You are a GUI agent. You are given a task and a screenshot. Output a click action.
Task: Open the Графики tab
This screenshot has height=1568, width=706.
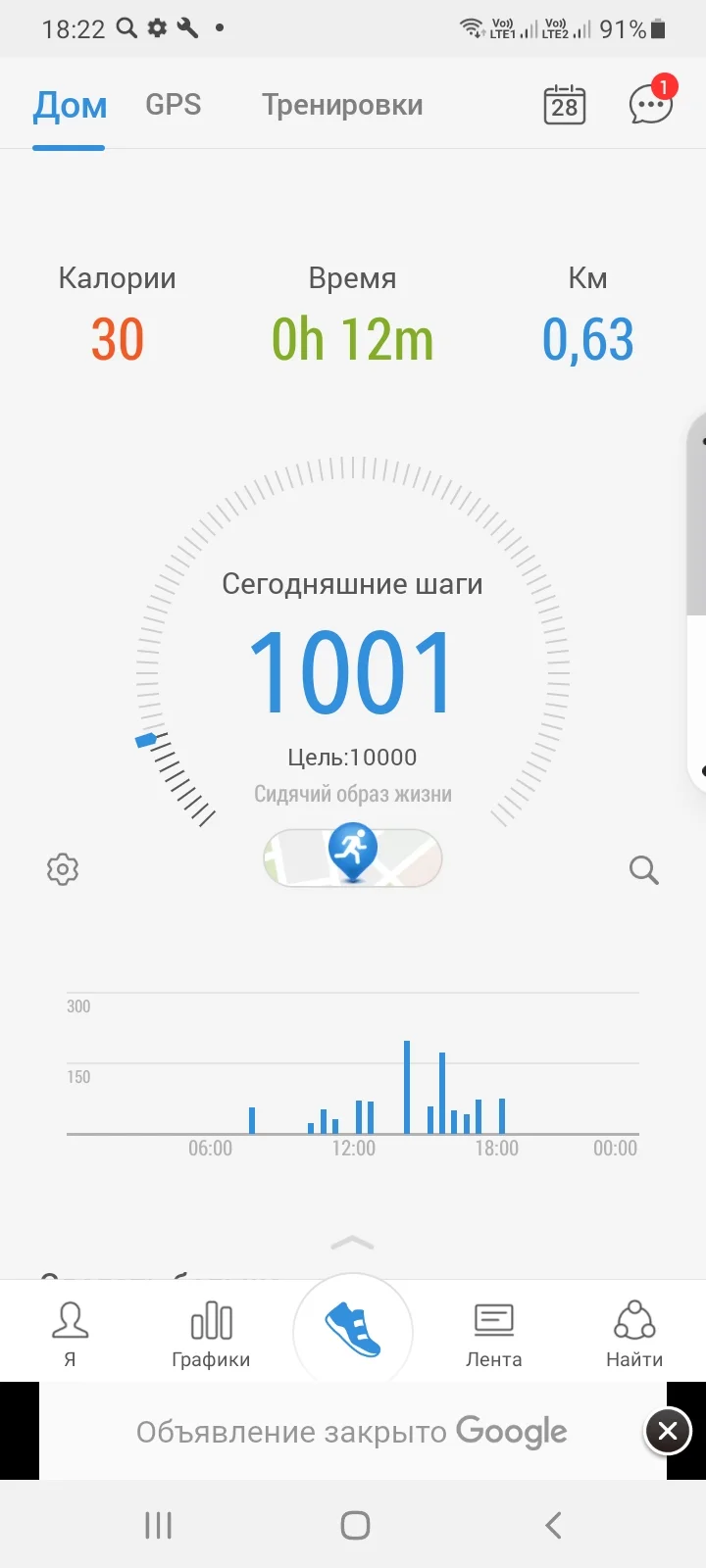211,1333
